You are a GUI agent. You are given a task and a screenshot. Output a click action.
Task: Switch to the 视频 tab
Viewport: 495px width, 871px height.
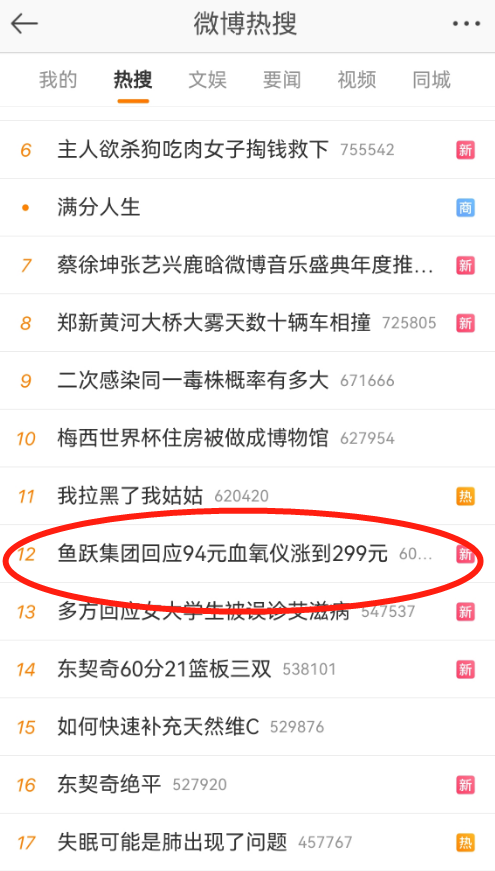(x=357, y=80)
